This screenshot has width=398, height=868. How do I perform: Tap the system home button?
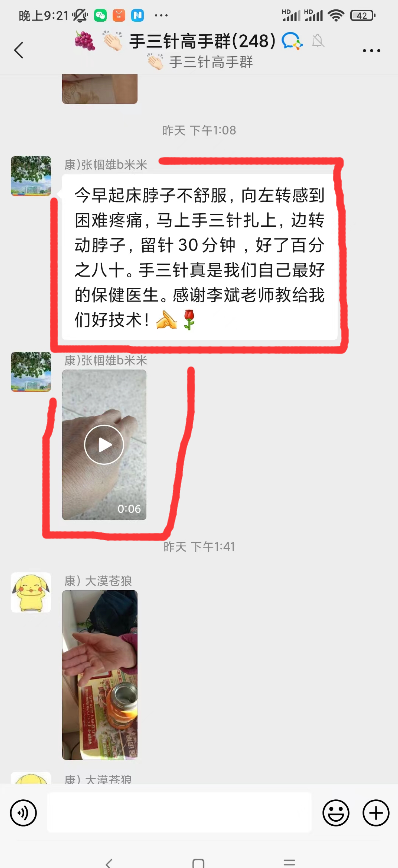click(x=198, y=862)
